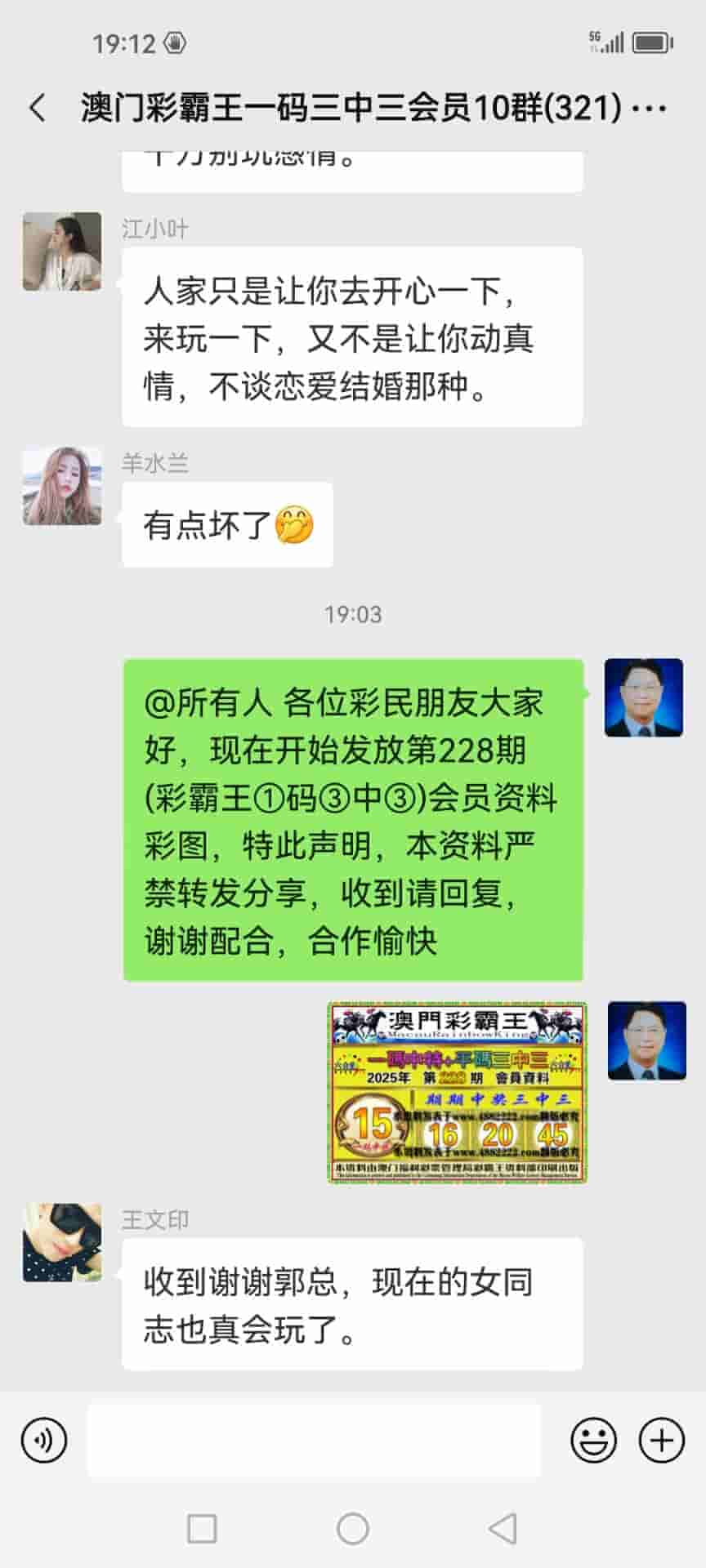Focus the message text field
This screenshot has height=1568, width=706.
(x=314, y=1439)
